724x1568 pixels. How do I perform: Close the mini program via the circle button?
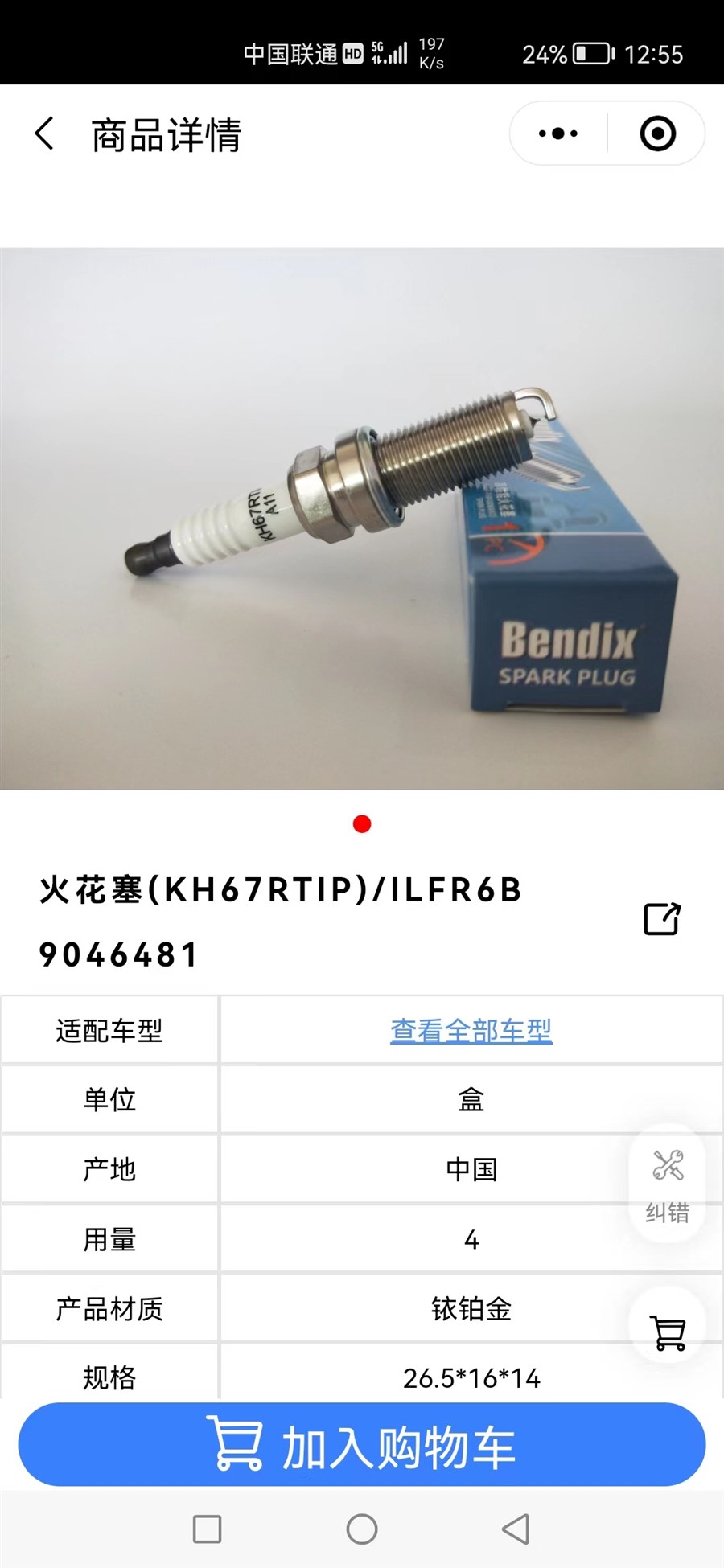click(657, 133)
